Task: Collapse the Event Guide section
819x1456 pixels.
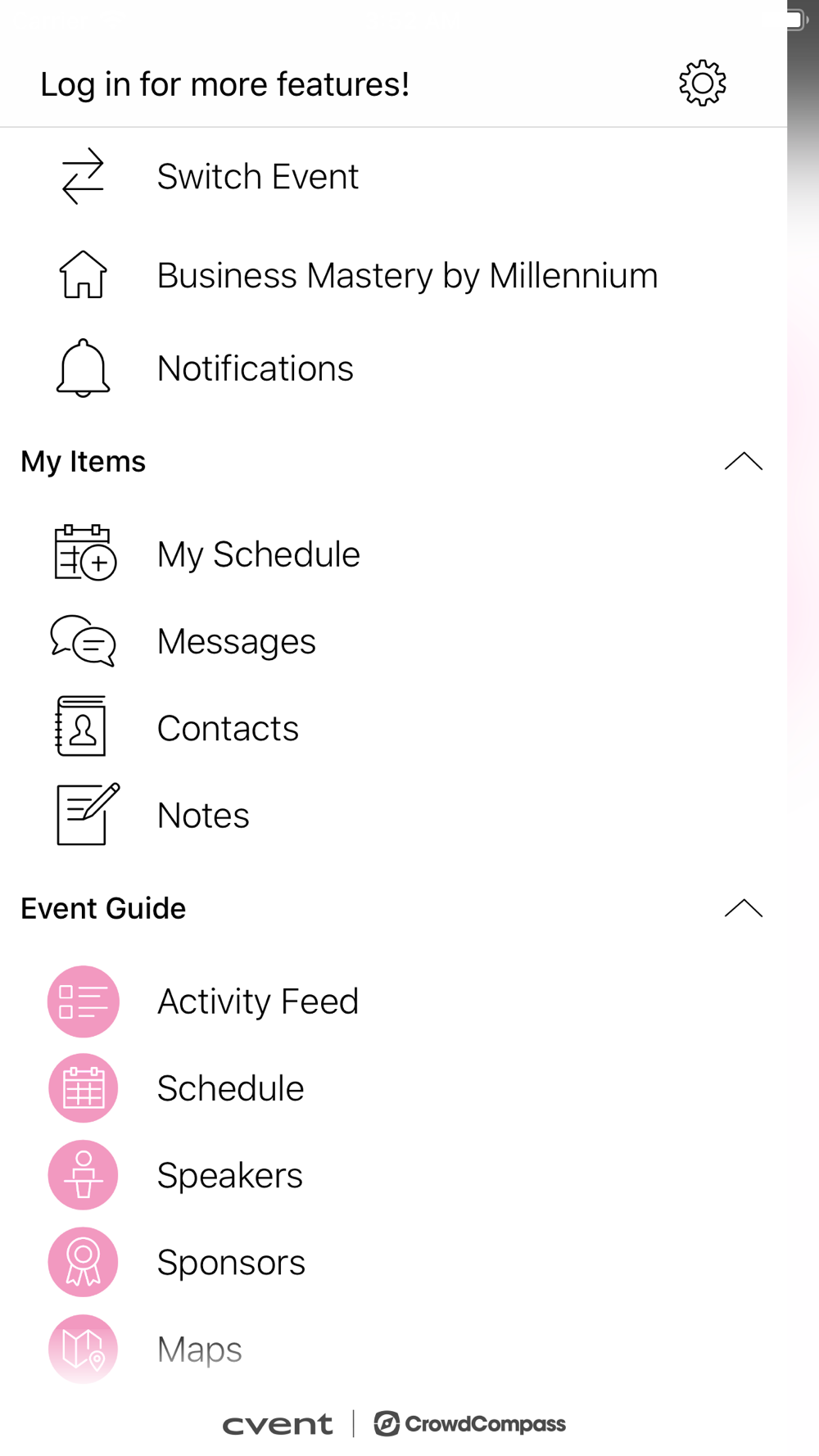Action: click(743, 908)
